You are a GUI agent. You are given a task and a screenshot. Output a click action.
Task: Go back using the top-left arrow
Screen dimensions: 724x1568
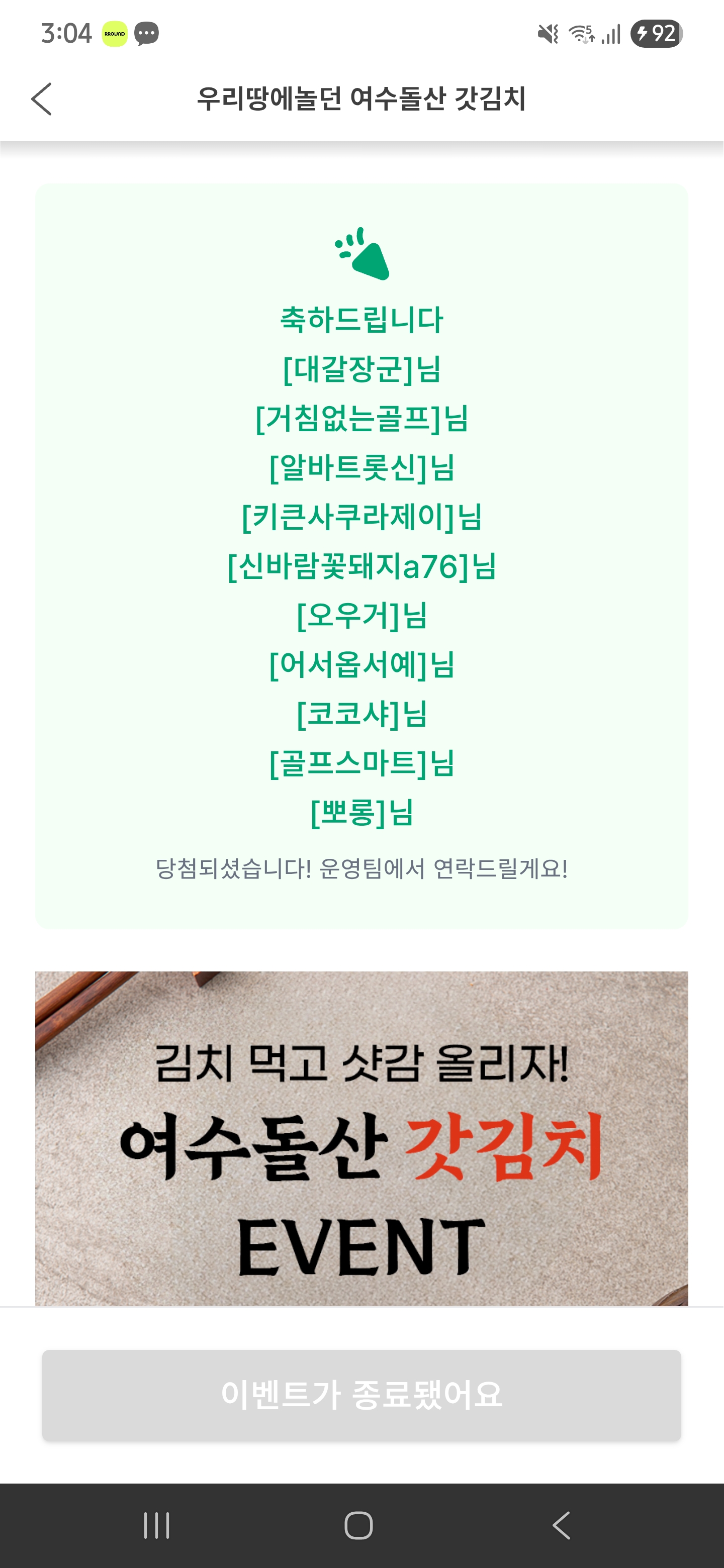41,99
